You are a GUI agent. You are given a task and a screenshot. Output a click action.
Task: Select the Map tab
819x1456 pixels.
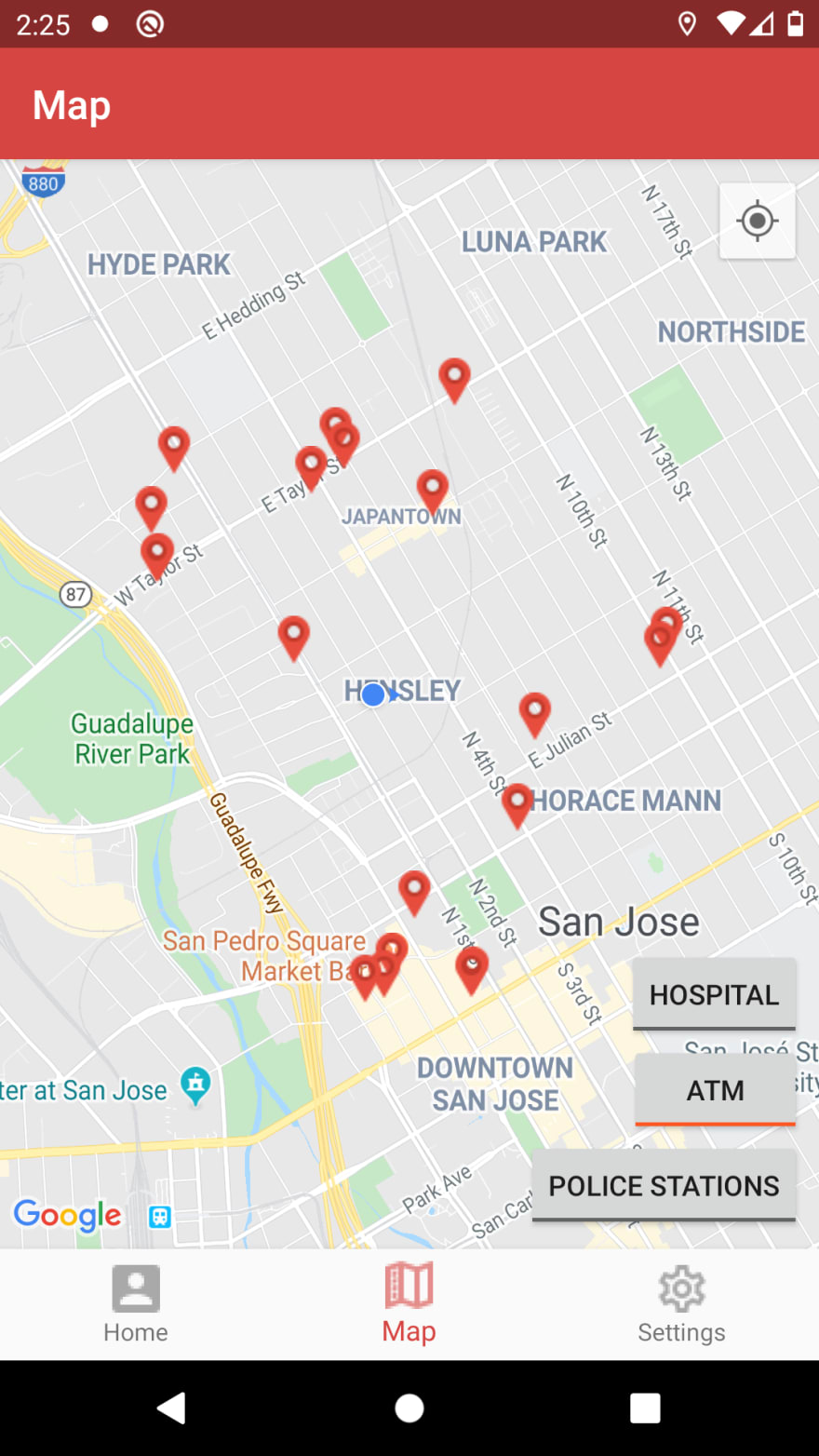(409, 1304)
